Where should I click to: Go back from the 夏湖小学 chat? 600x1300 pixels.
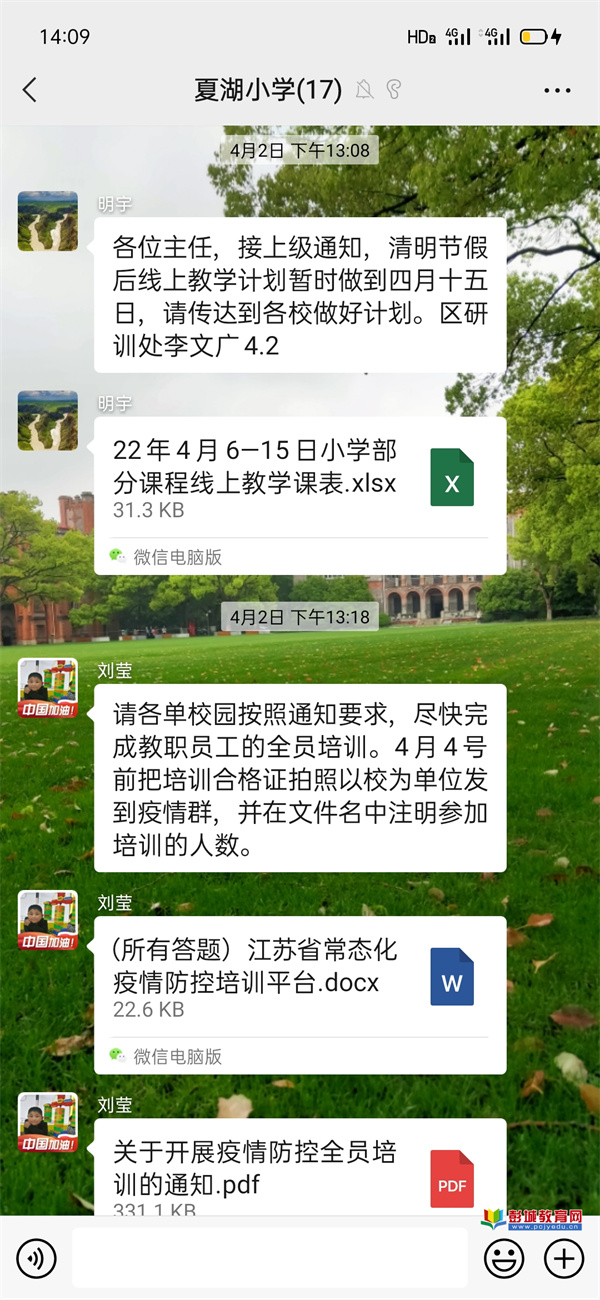(x=30, y=90)
